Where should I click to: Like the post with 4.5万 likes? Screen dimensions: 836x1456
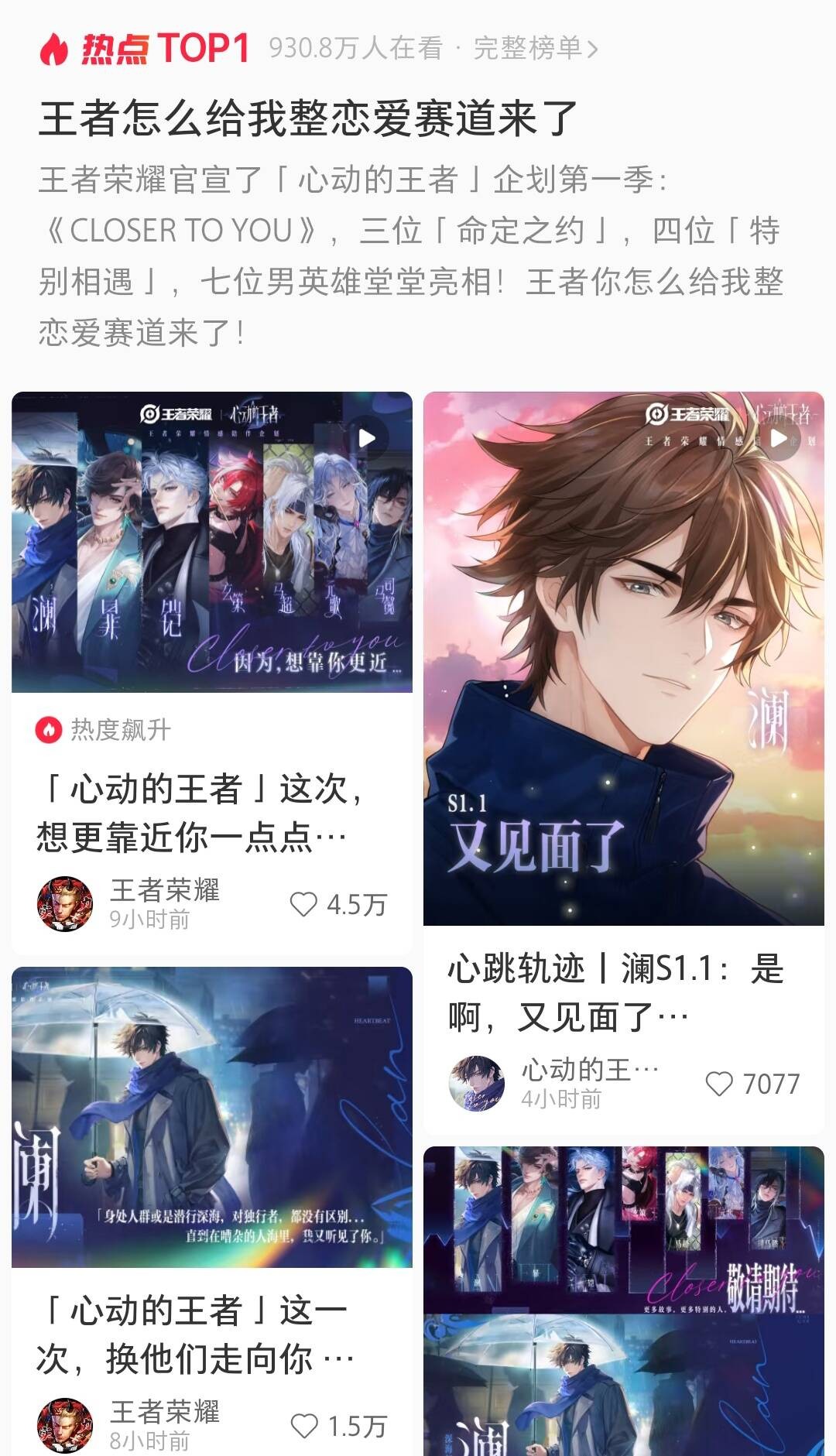303,904
